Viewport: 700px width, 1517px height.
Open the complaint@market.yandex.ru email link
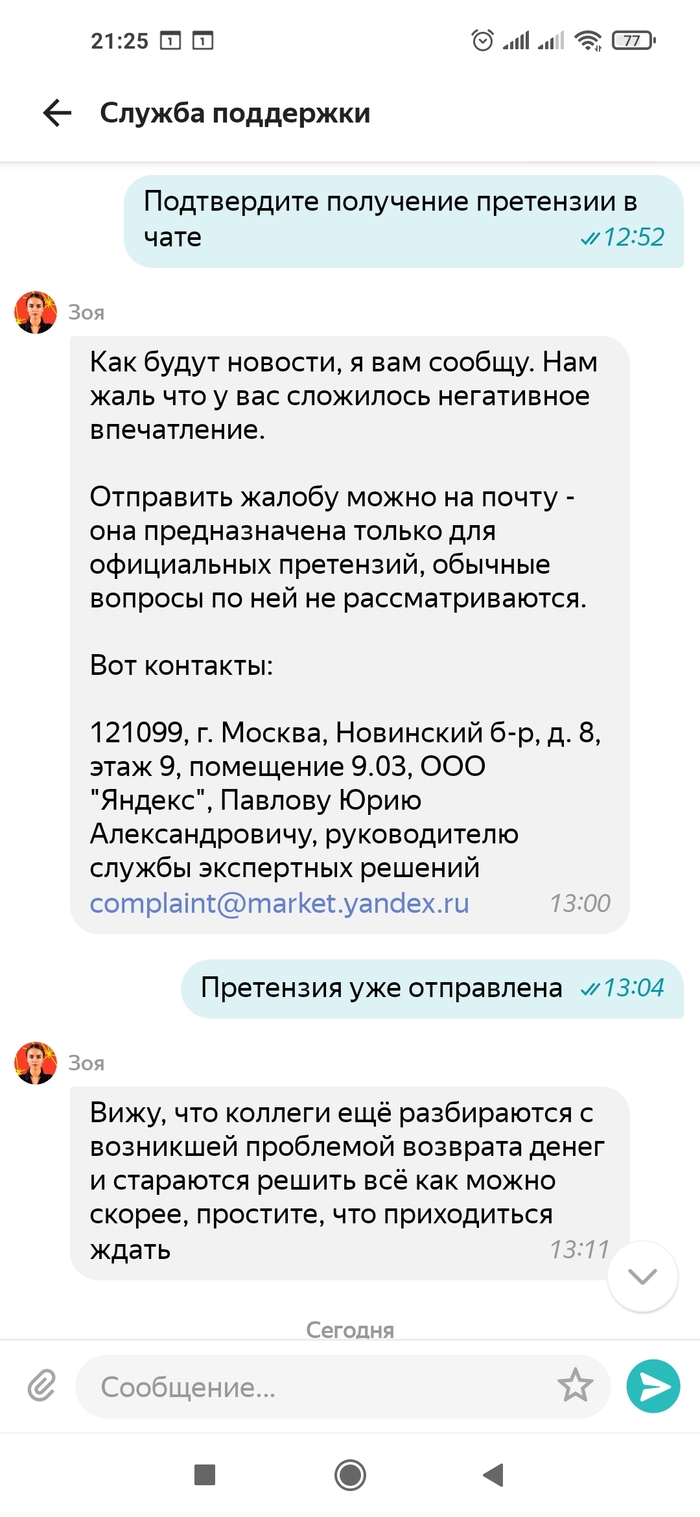(x=279, y=904)
